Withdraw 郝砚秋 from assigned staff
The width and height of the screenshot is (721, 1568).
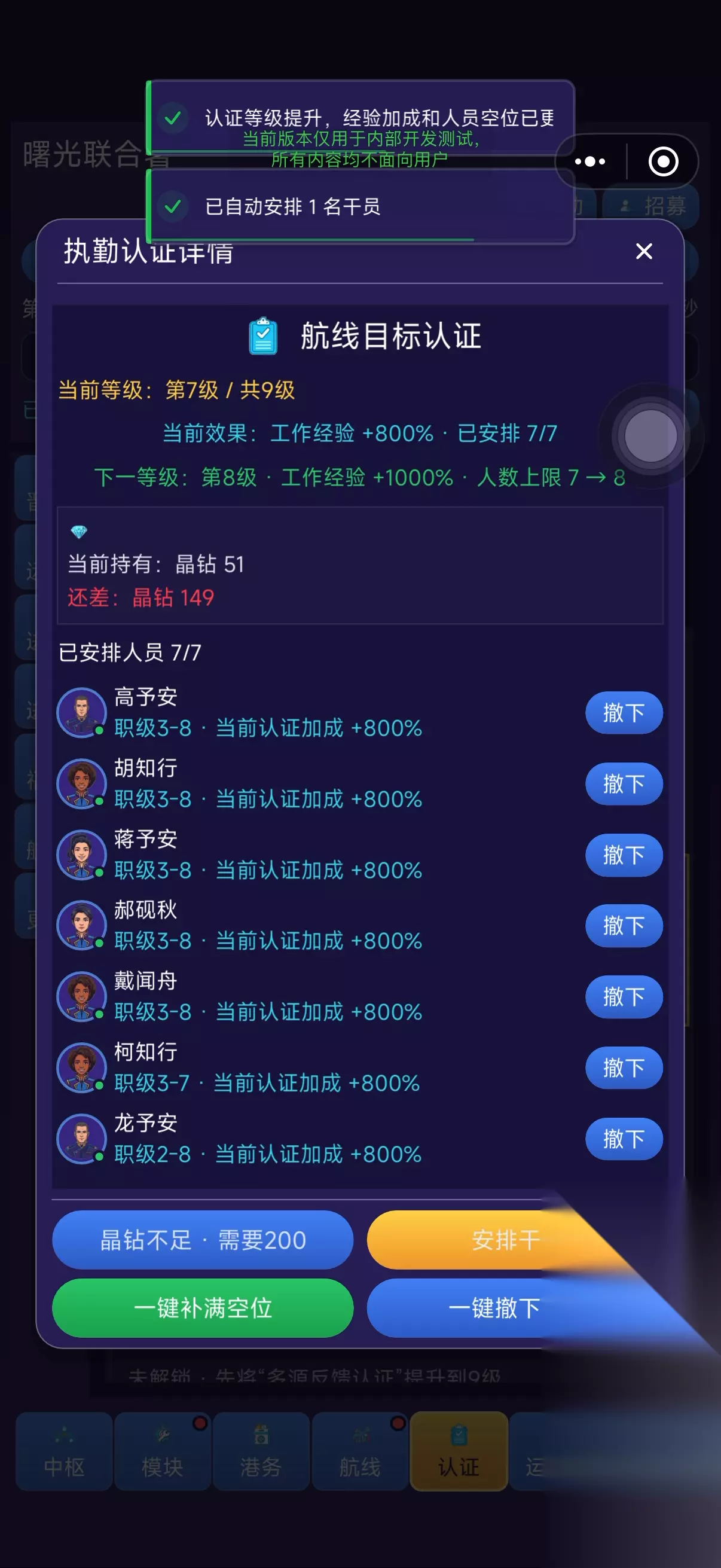[x=624, y=926]
